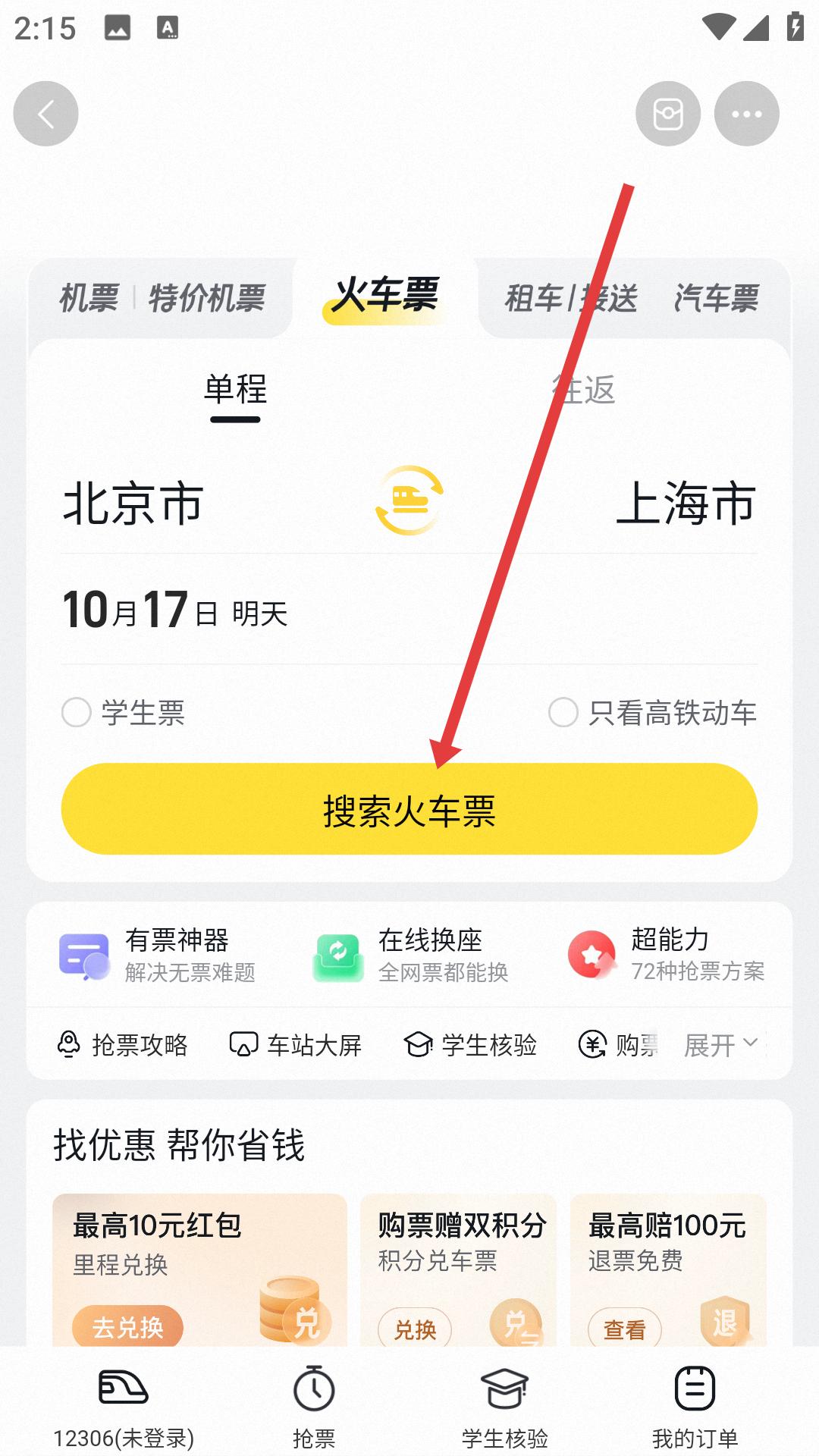Tap 去兑换 on the red packet card
Image resolution: width=819 pixels, height=1456 pixels.
coord(127,1327)
